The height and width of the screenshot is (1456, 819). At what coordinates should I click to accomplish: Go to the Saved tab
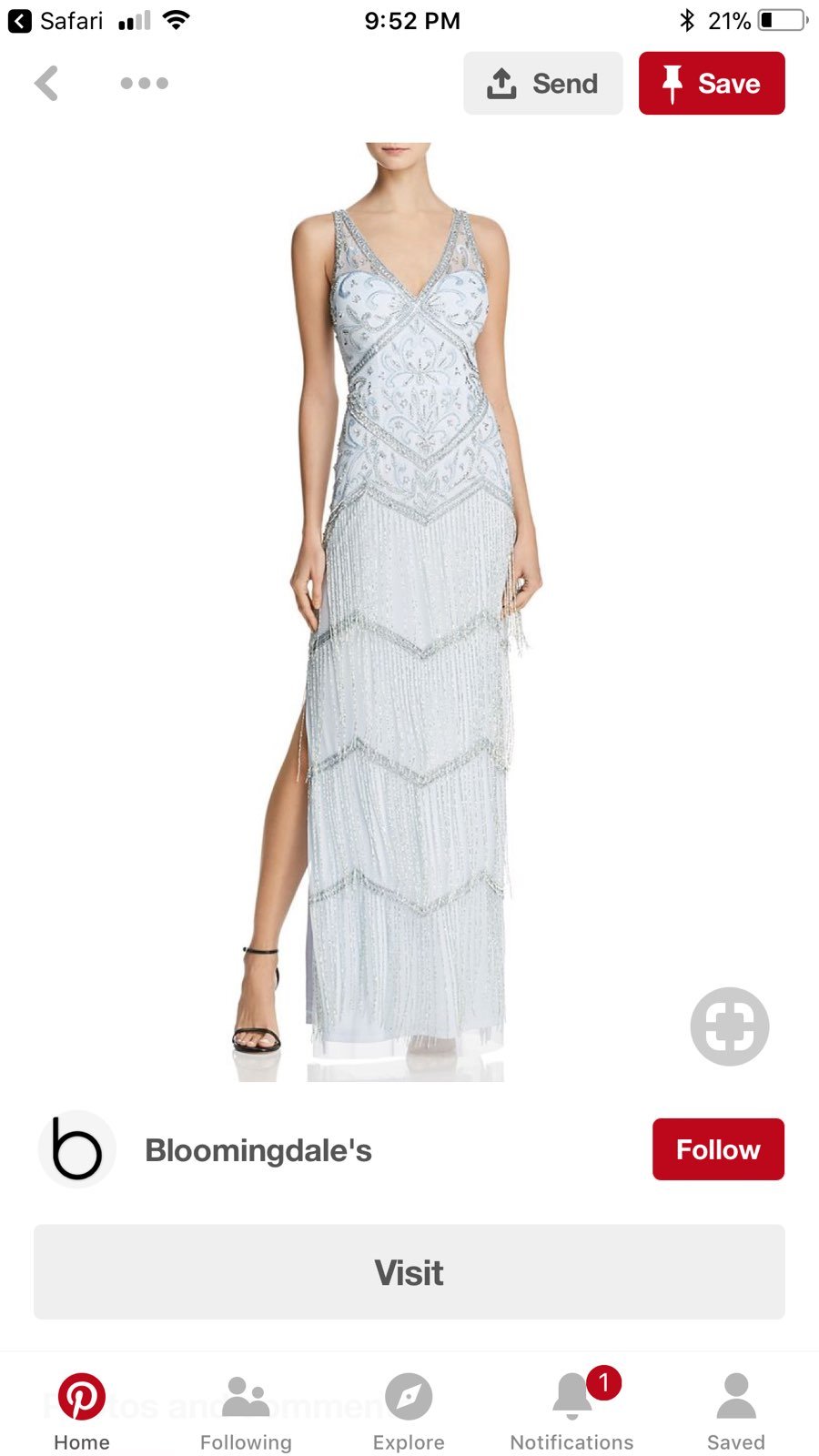pyautogui.click(x=736, y=1411)
